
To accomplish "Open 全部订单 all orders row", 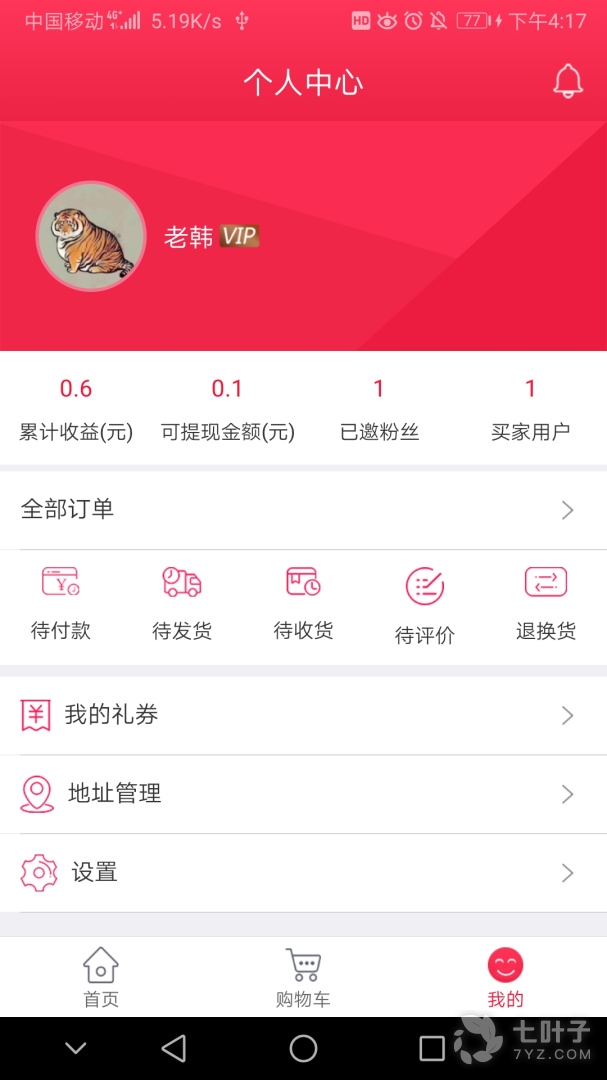I will pyautogui.click(x=303, y=510).
